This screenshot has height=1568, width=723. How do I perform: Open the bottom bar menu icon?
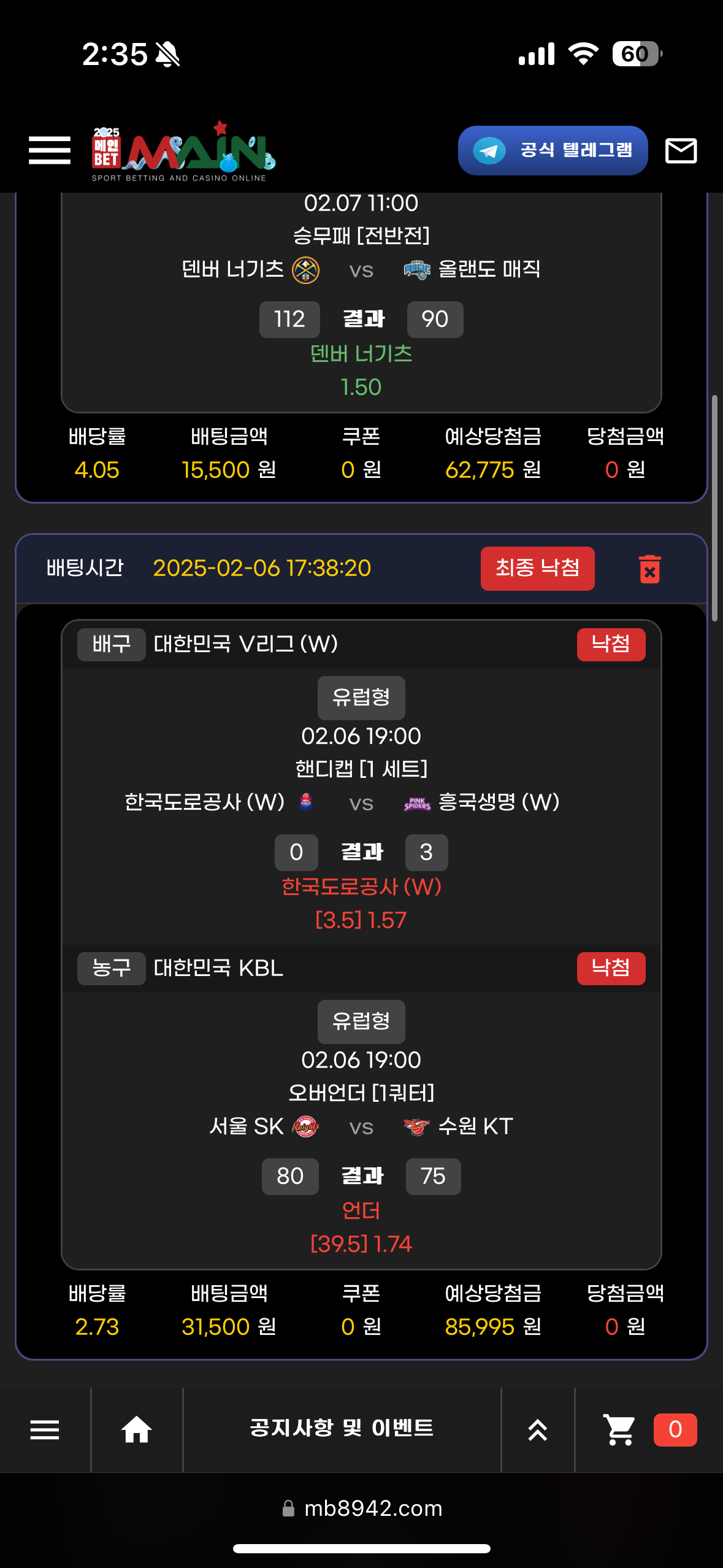tap(45, 1430)
